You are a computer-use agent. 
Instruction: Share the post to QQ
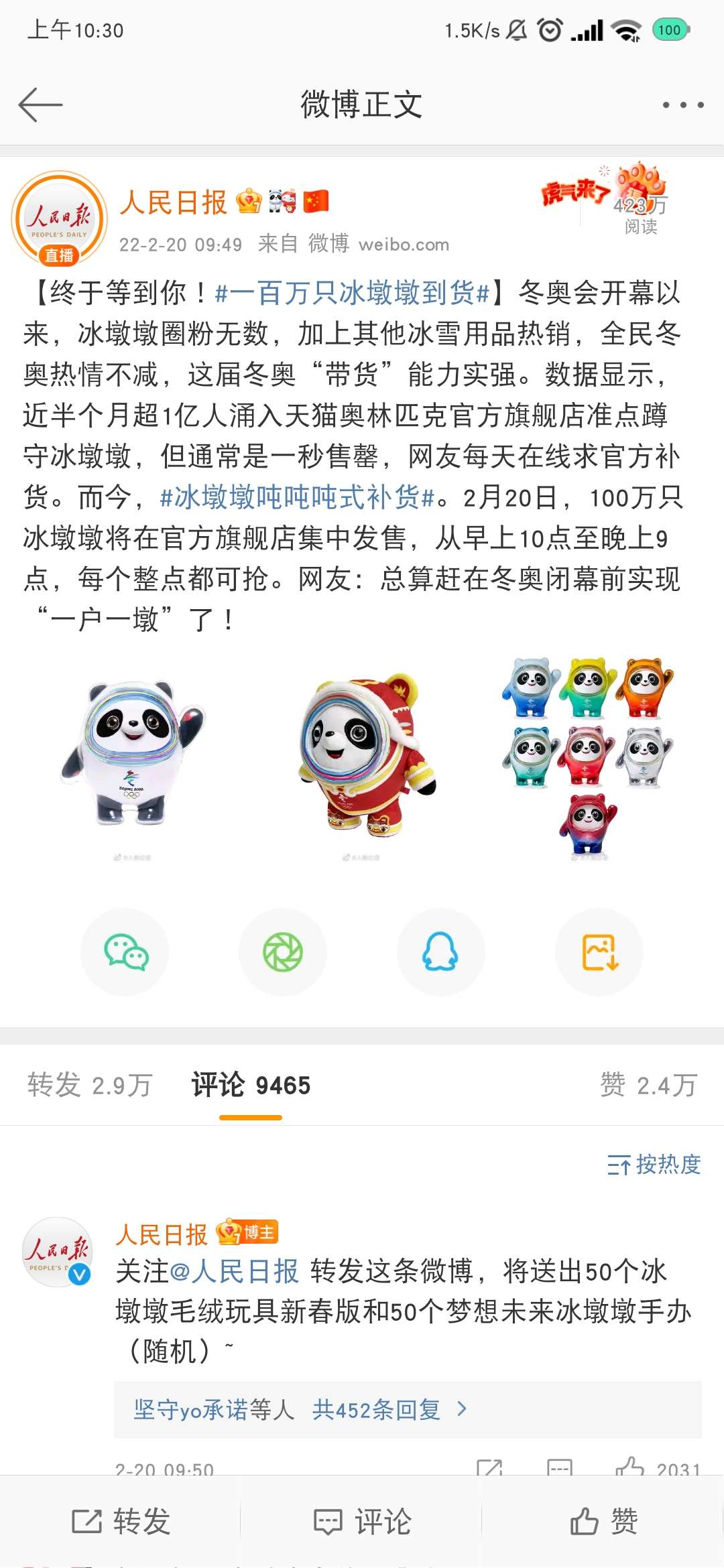coord(441,952)
